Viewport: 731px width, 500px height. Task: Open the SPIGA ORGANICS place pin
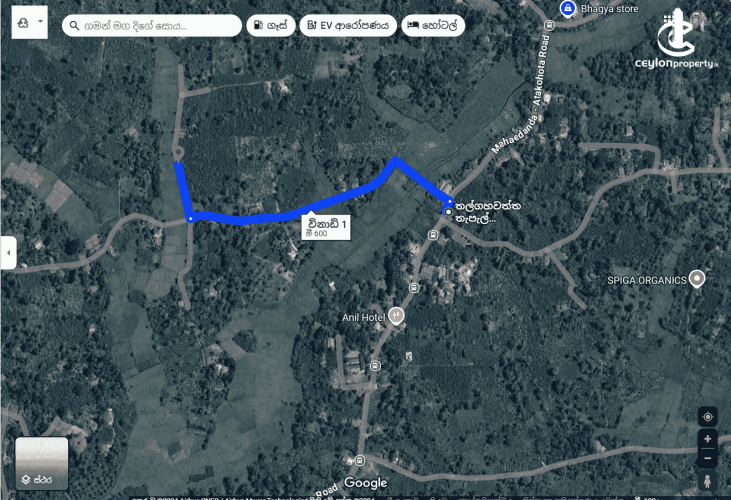coord(697,279)
